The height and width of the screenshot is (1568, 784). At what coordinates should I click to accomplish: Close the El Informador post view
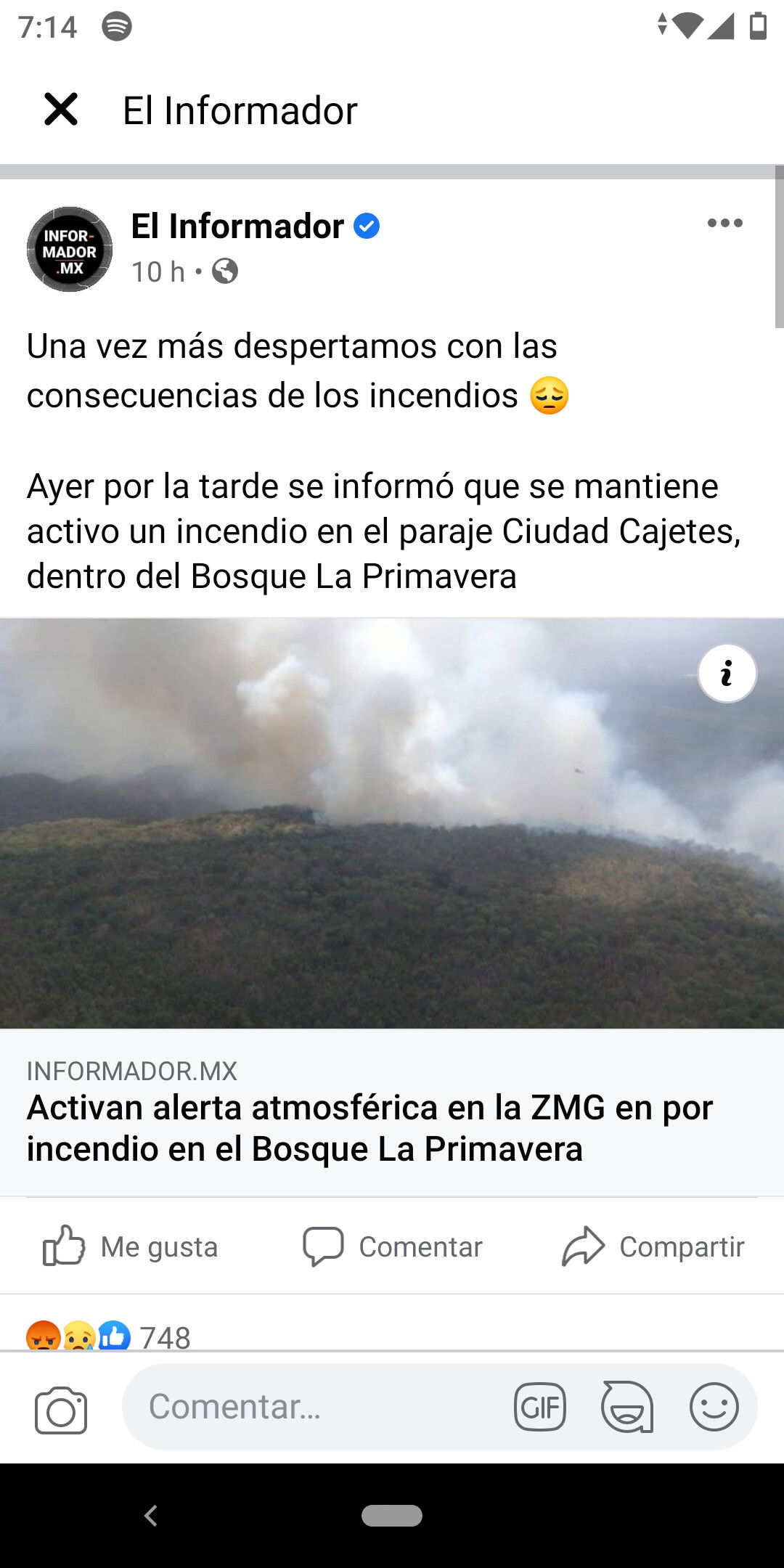click(x=61, y=110)
